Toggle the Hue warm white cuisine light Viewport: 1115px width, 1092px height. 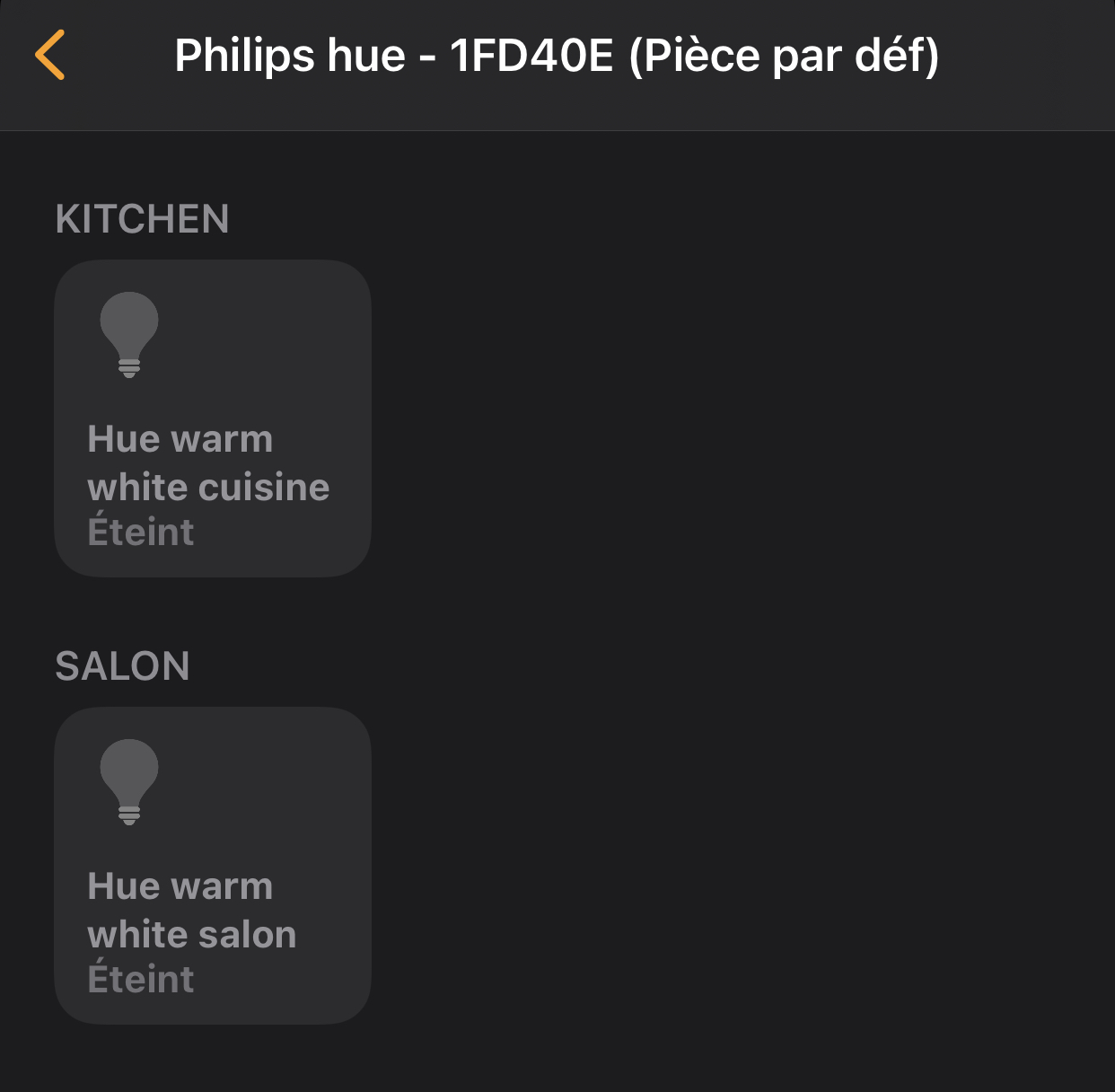[x=213, y=418]
